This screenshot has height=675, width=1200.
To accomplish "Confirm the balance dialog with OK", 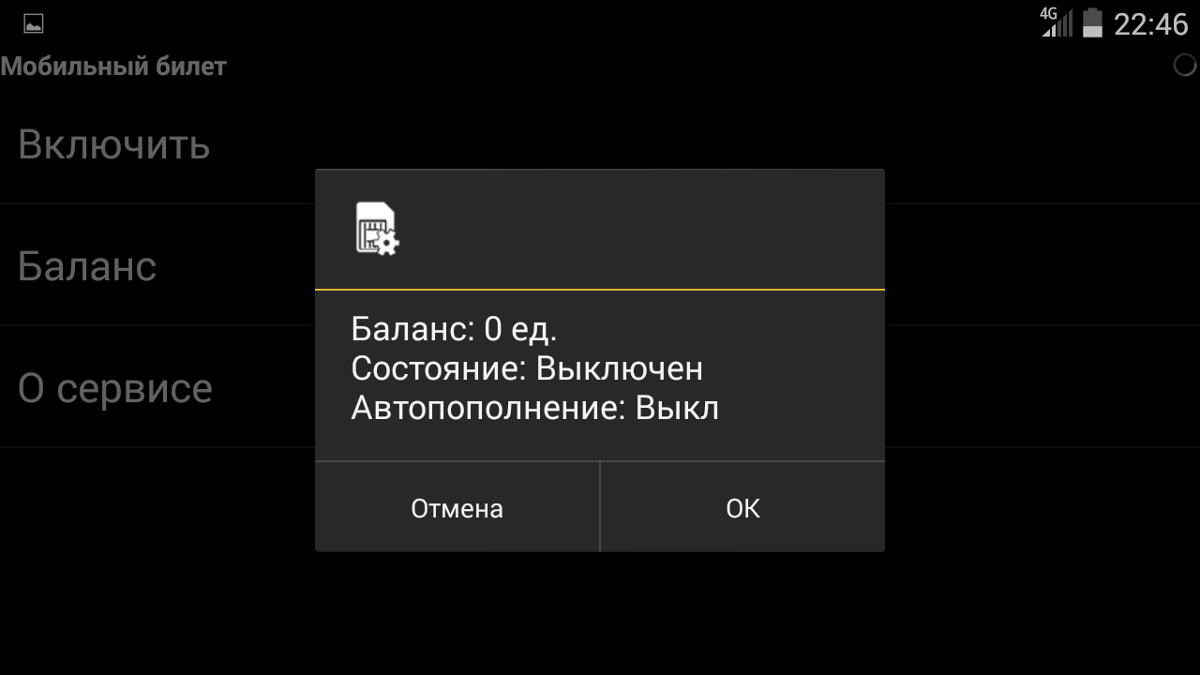I will (x=742, y=508).
